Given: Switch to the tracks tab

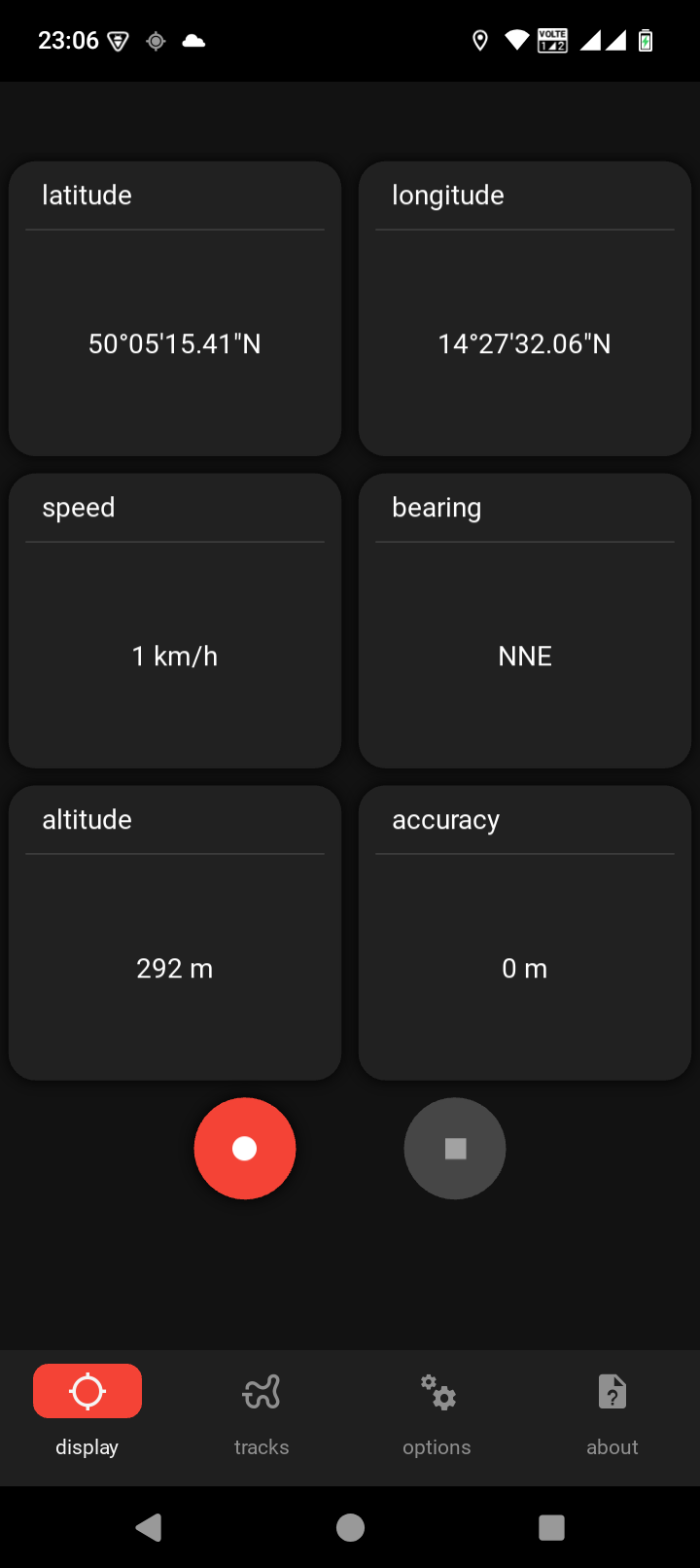Looking at the screenshot, I should click(x=261, y=1415).
